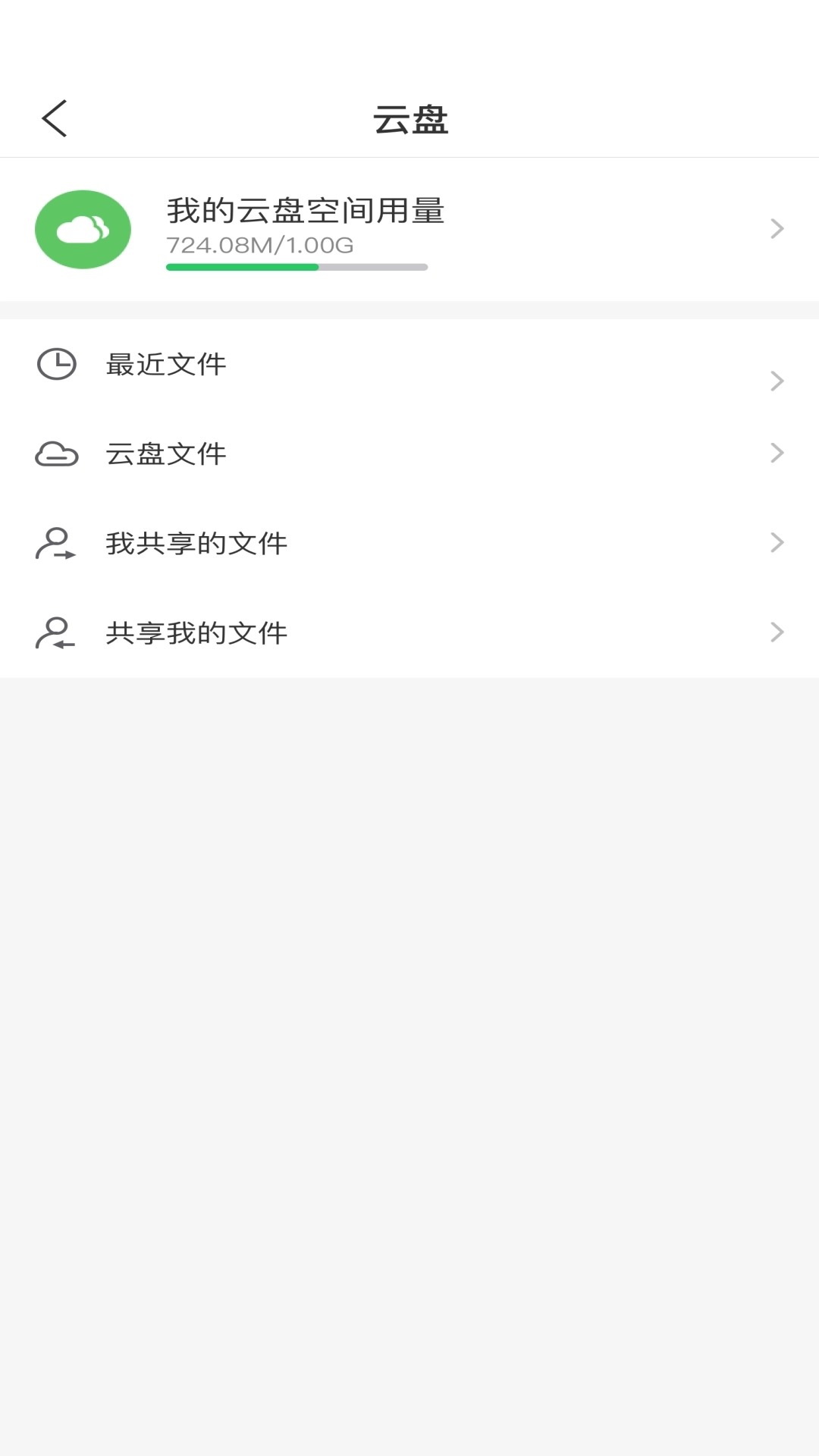Viewport: 819px width, 1456px height.
Task: Open 我共享的文件 shared files
Action: point(196,543)
